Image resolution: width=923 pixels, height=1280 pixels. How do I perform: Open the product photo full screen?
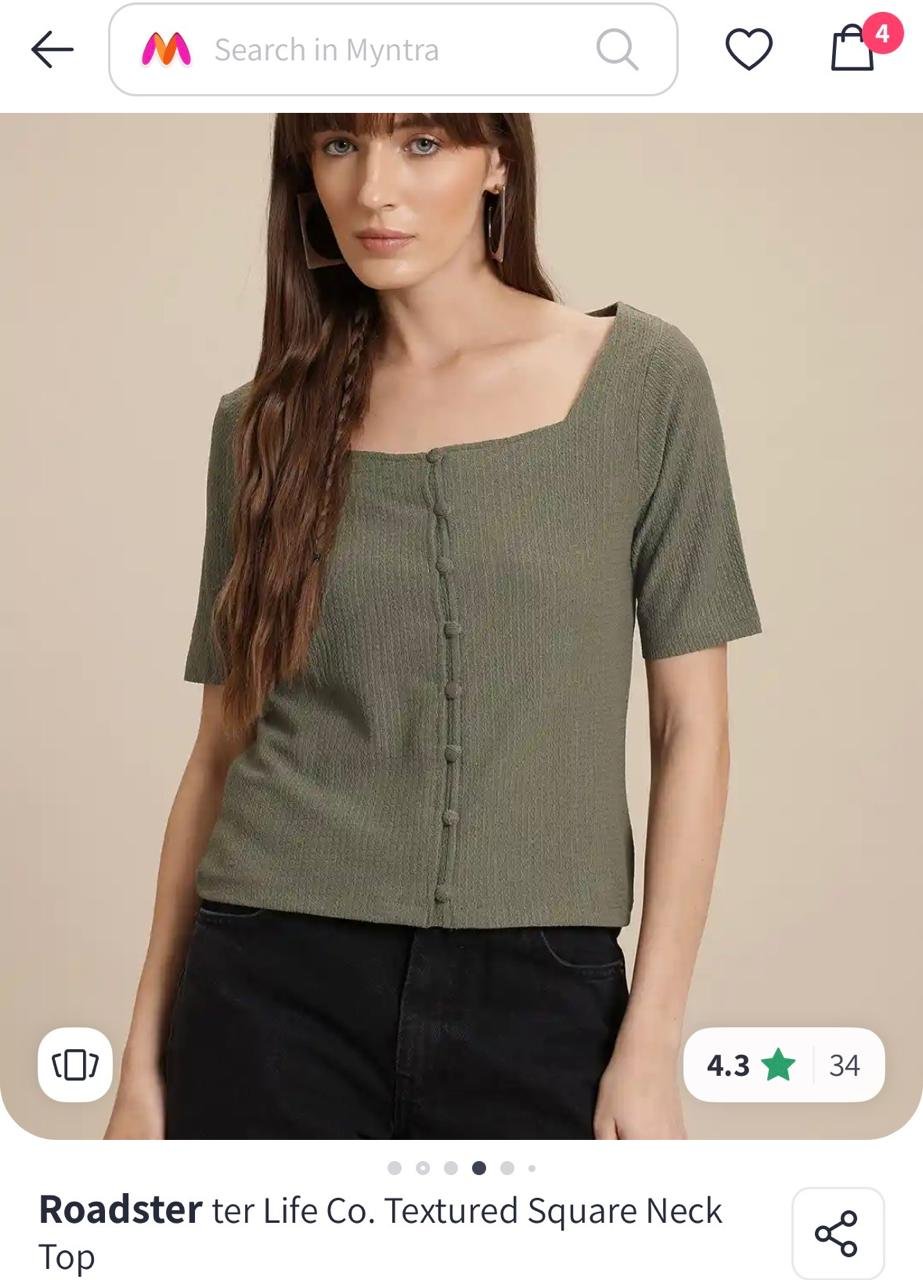coord(460,620)
